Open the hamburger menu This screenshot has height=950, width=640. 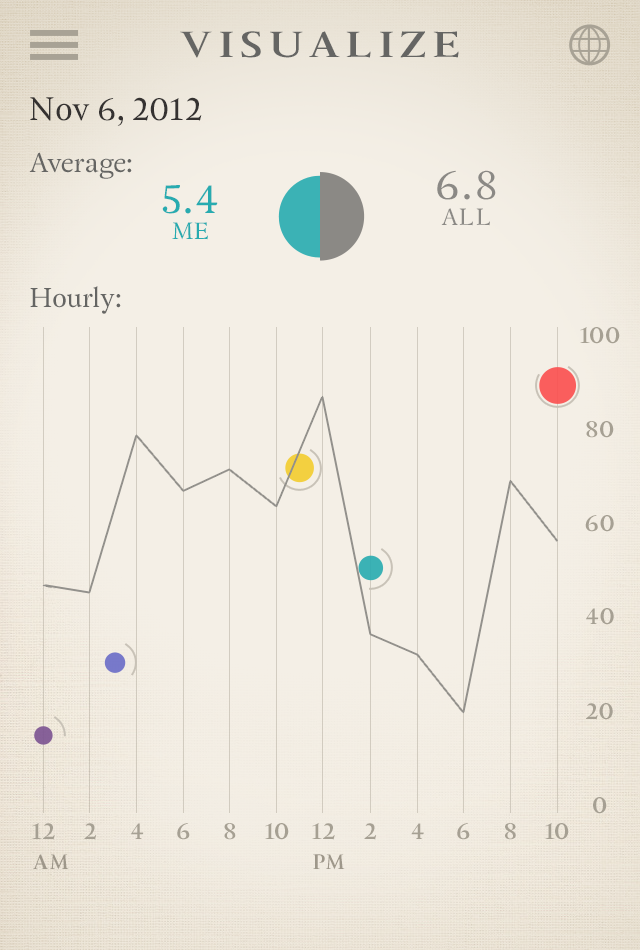coord(54,45)
